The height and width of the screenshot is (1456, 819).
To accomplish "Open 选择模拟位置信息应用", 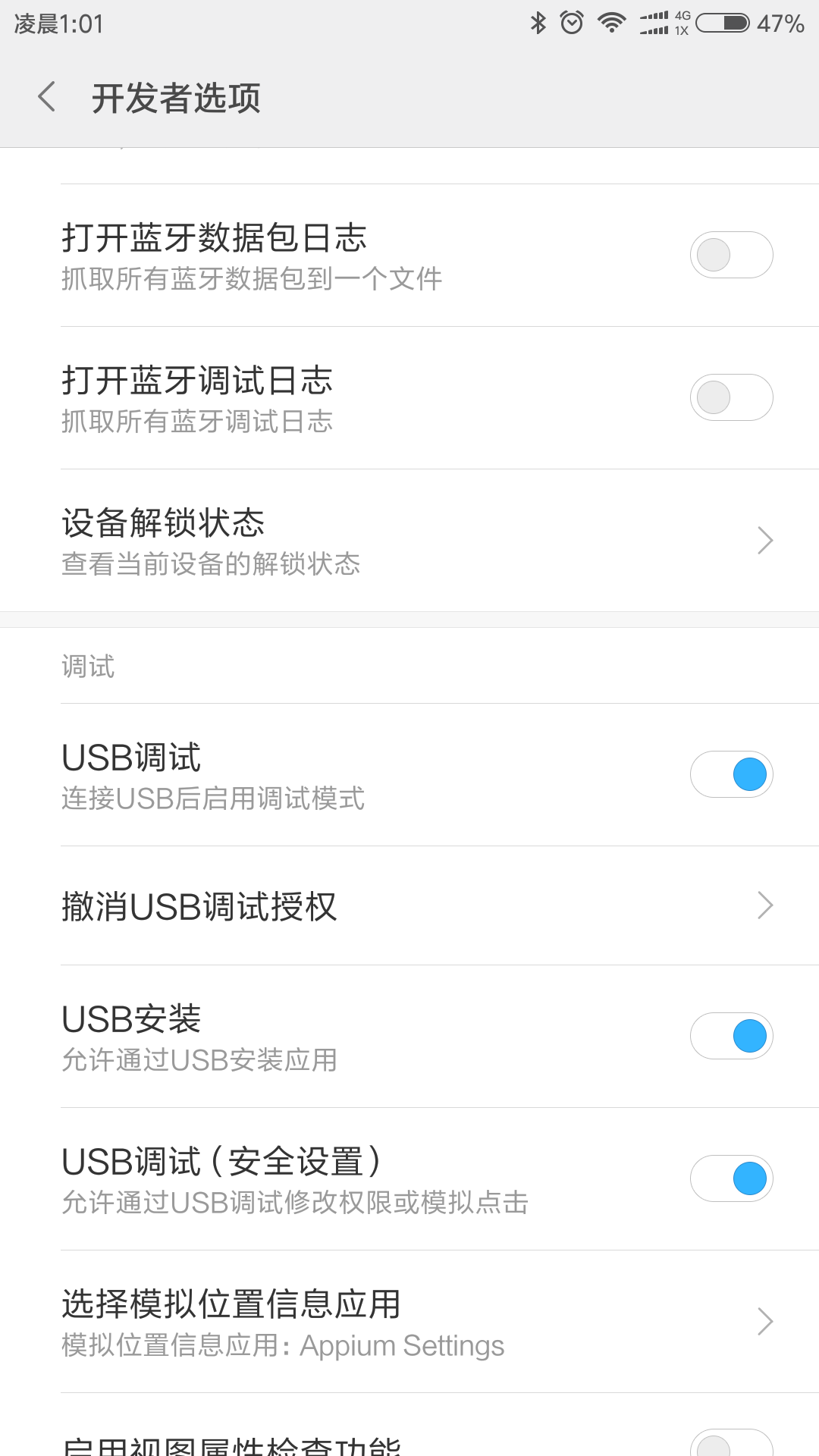I will click(x=409, y=1322).
